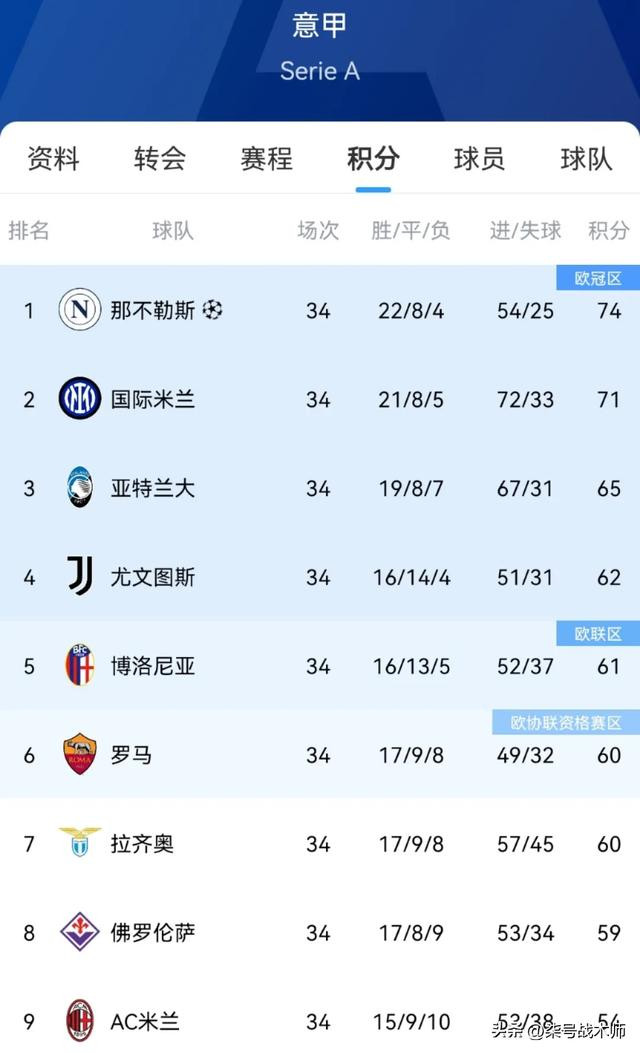
Task: View 佛罗伦萨 team details
Action: pos(320,932)
